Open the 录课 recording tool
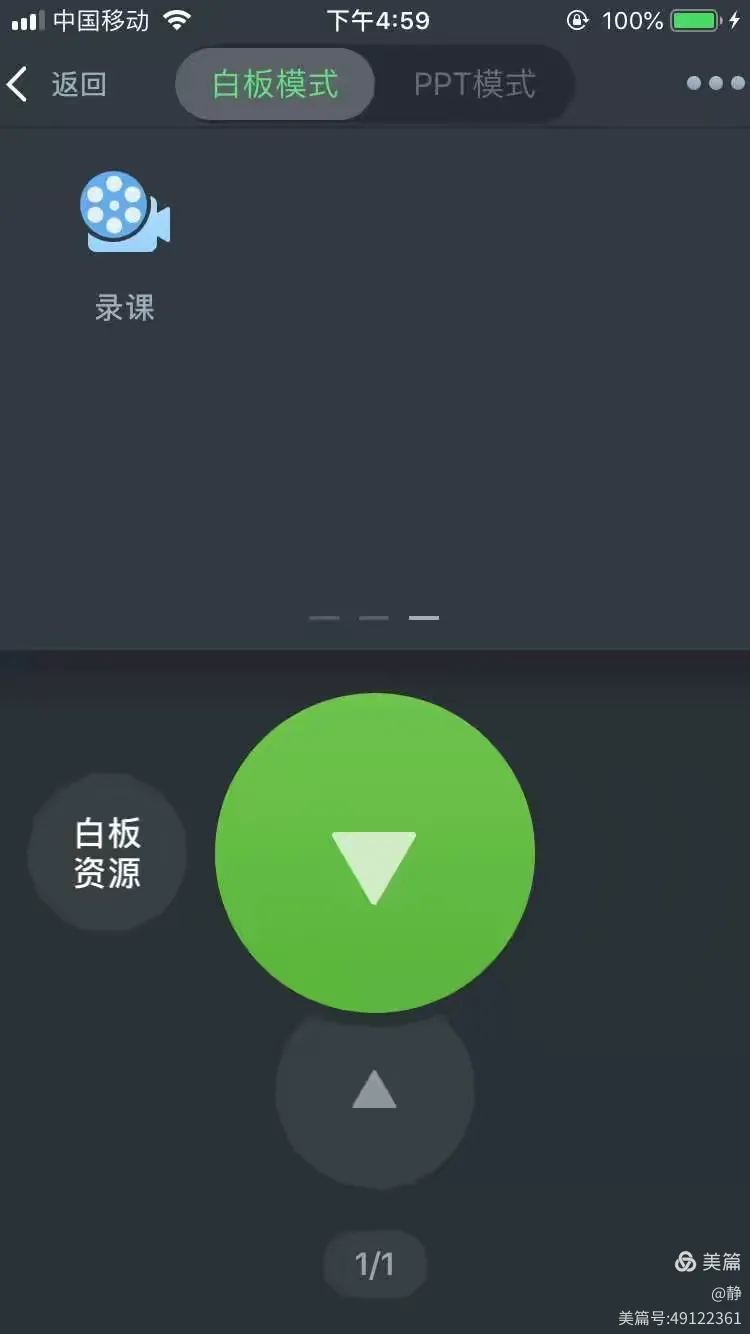 point(125,244)
